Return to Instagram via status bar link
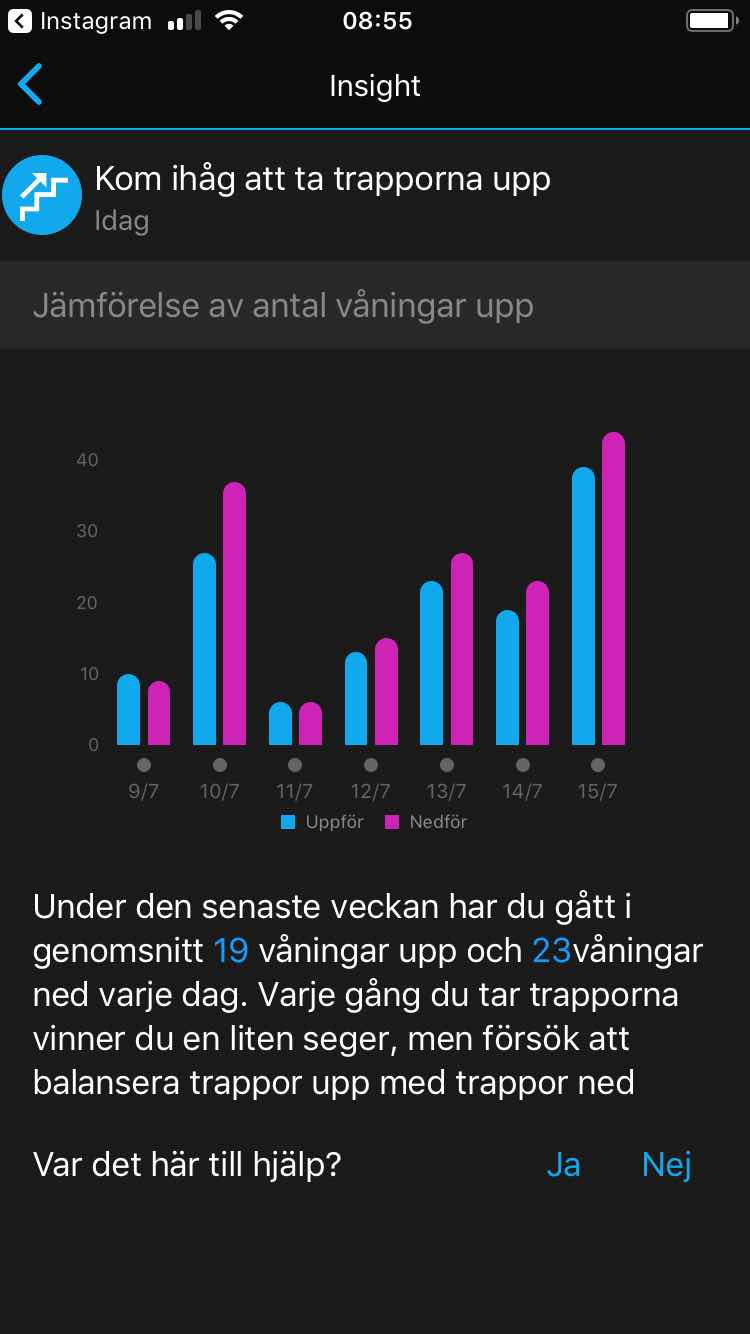Viewport: 750px width, 1334px height. (80, 21)
